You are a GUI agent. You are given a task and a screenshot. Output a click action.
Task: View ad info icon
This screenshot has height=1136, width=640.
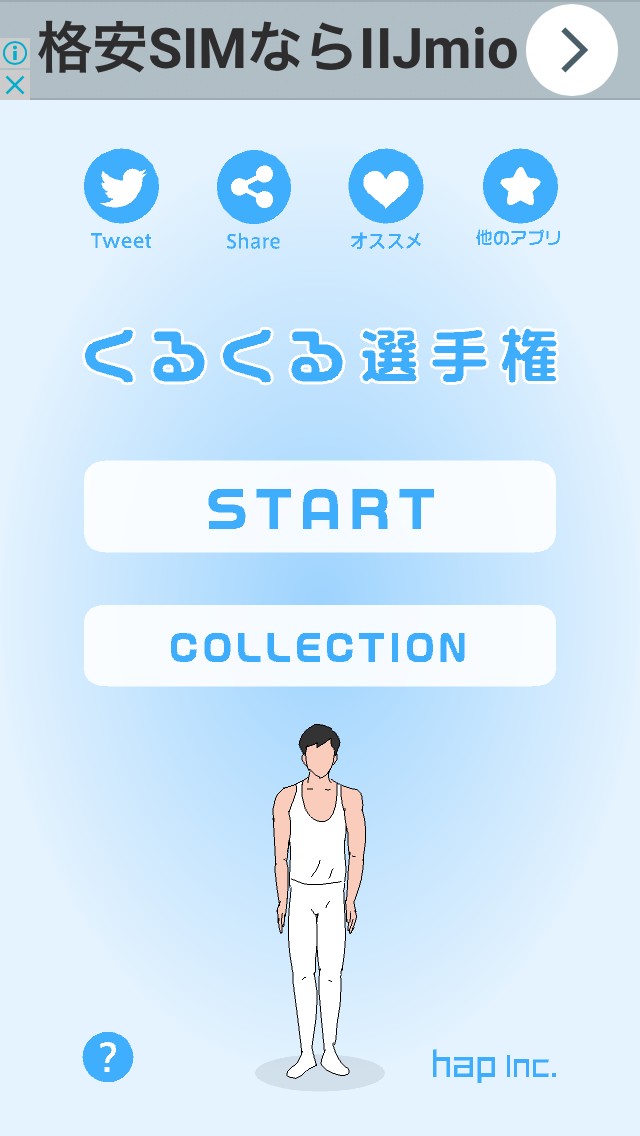pyautogui.click(x=14, y=53)
